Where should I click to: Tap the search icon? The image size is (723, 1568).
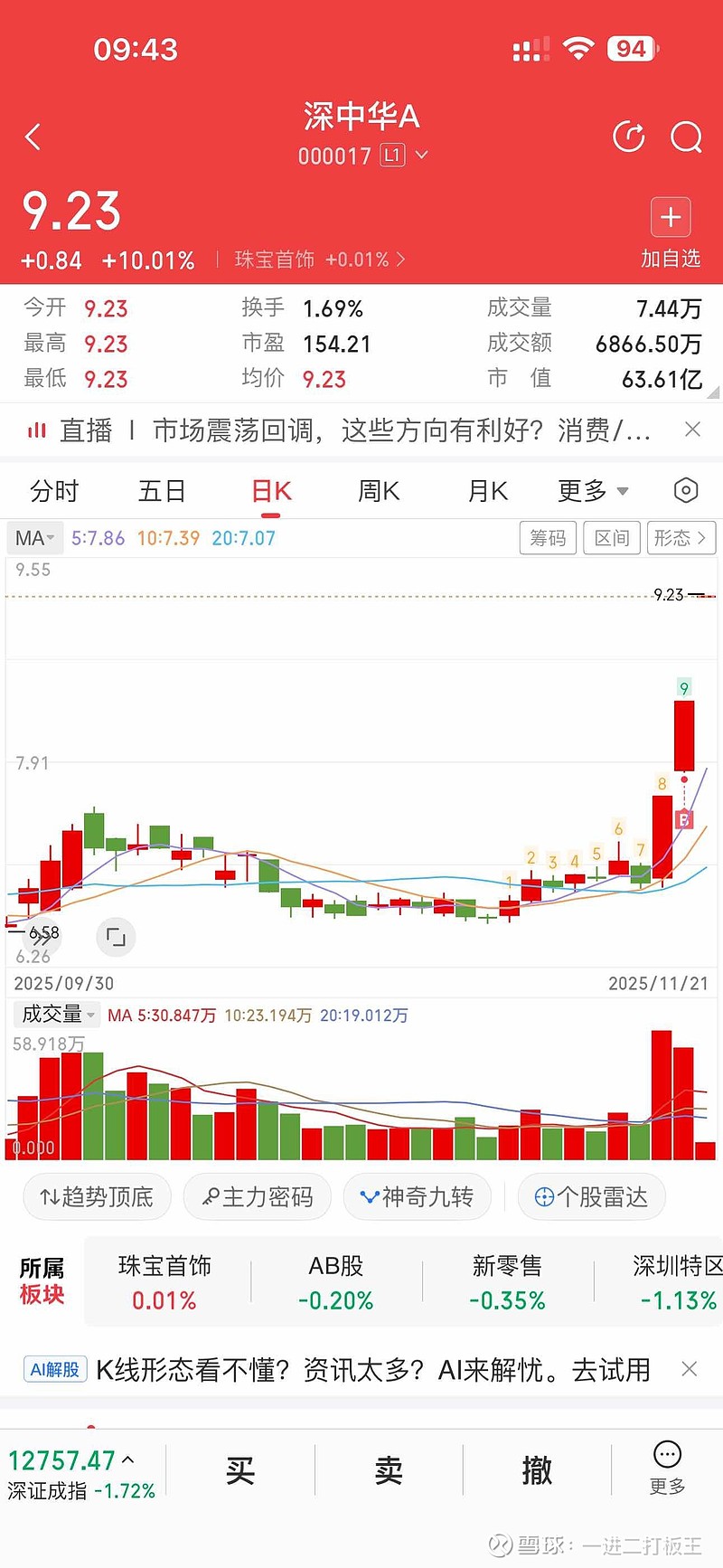click(687, 137)
